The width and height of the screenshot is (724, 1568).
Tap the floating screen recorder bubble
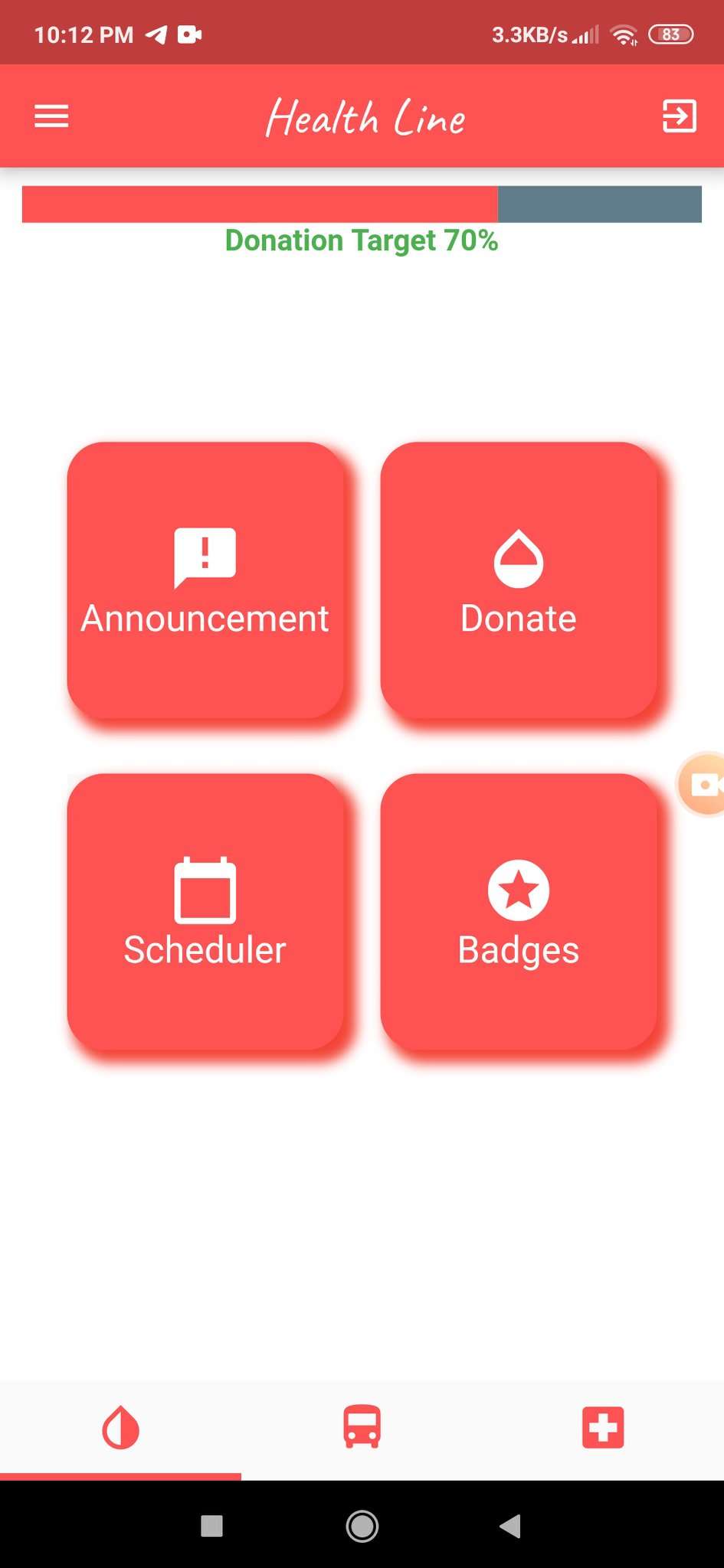(703, 784)
